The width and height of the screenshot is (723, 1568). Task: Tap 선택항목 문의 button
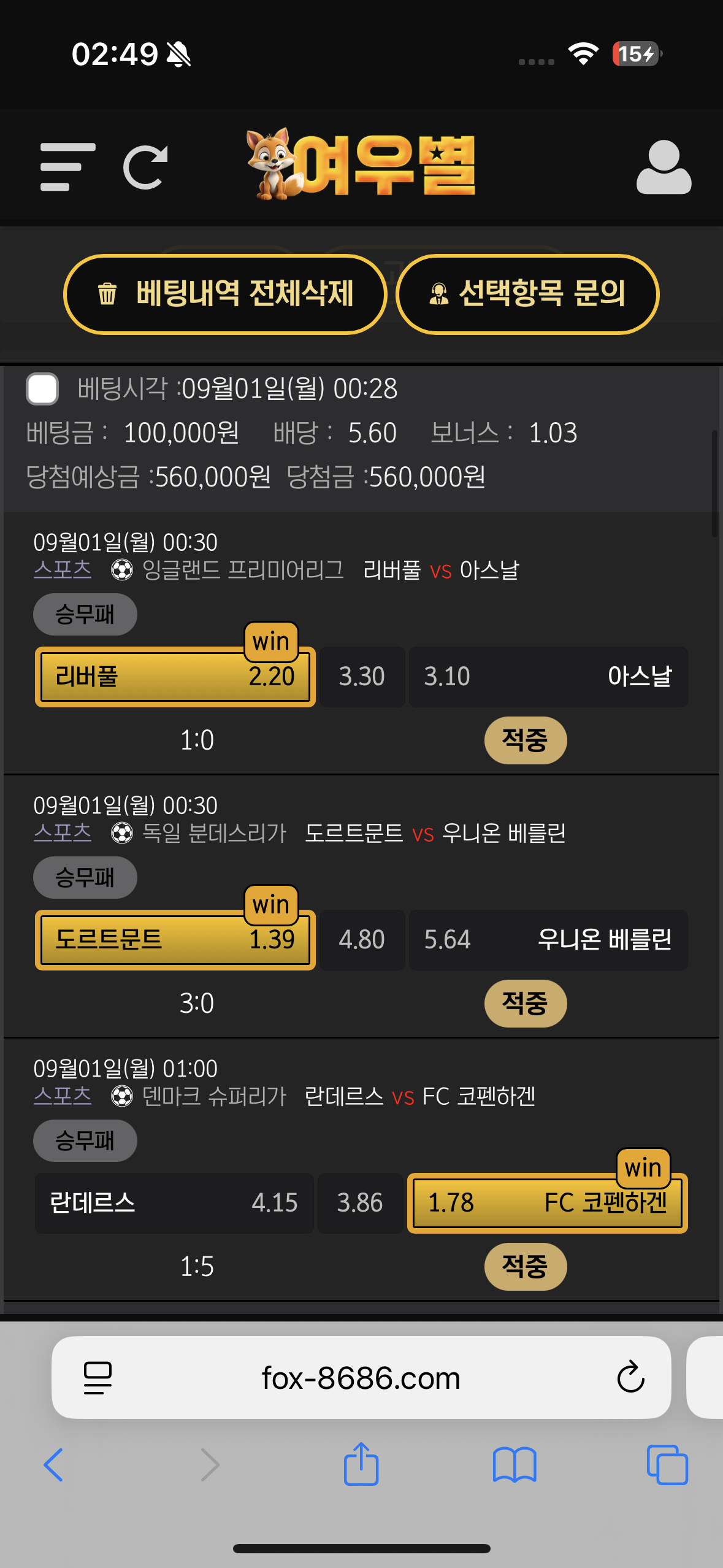(527, 294)
